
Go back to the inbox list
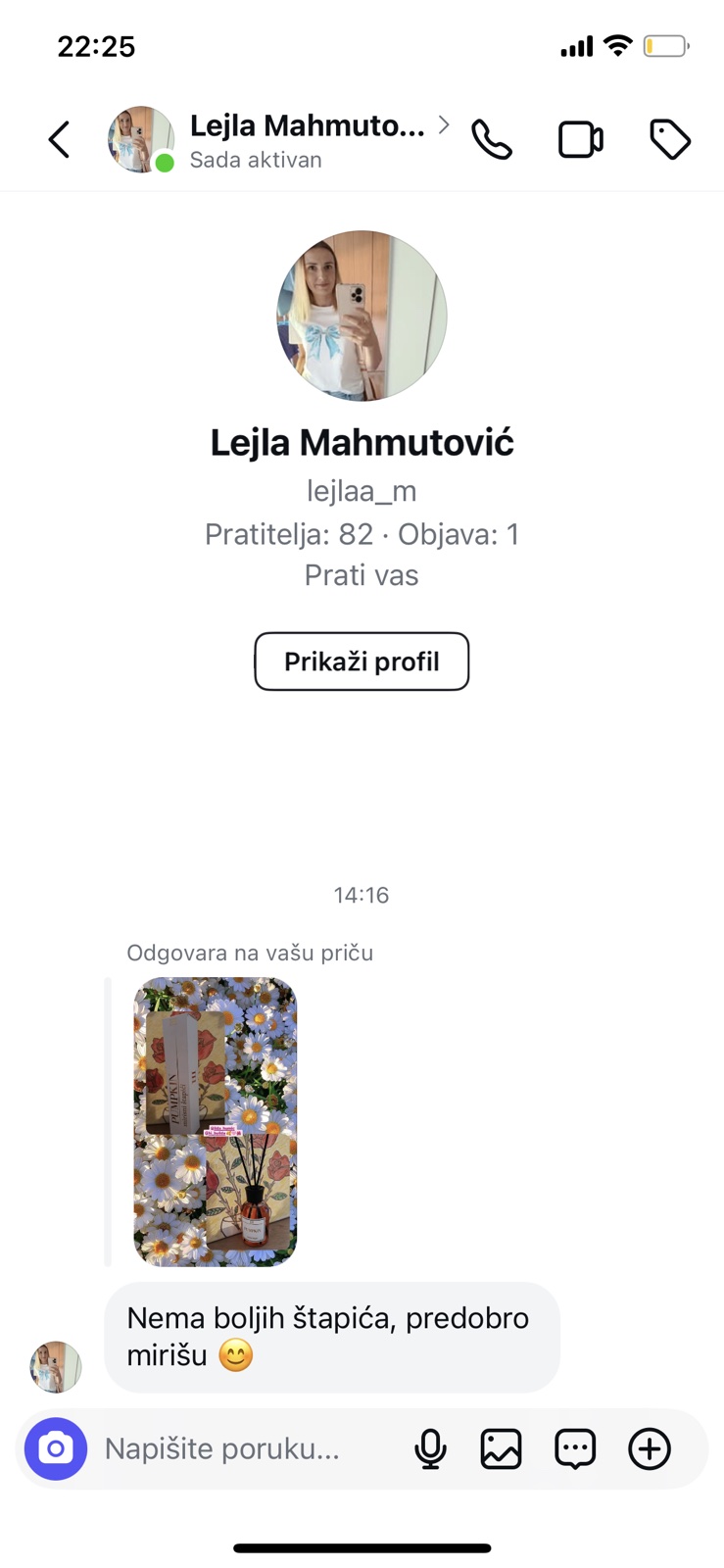tap(60, 140)
